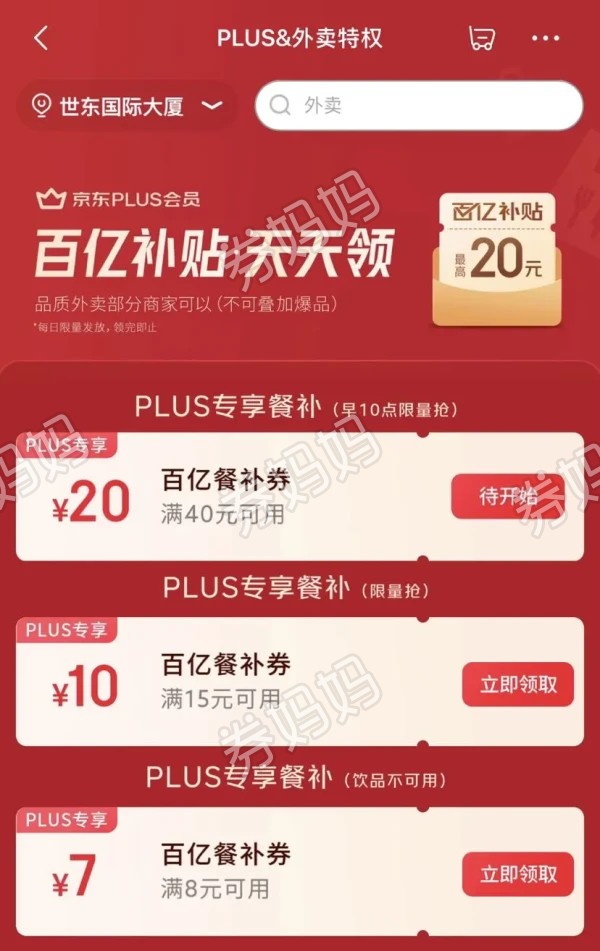Claim the ¥10 coupon with 立即领取
This screenshot has height=951, width=600.
[518, 685]
